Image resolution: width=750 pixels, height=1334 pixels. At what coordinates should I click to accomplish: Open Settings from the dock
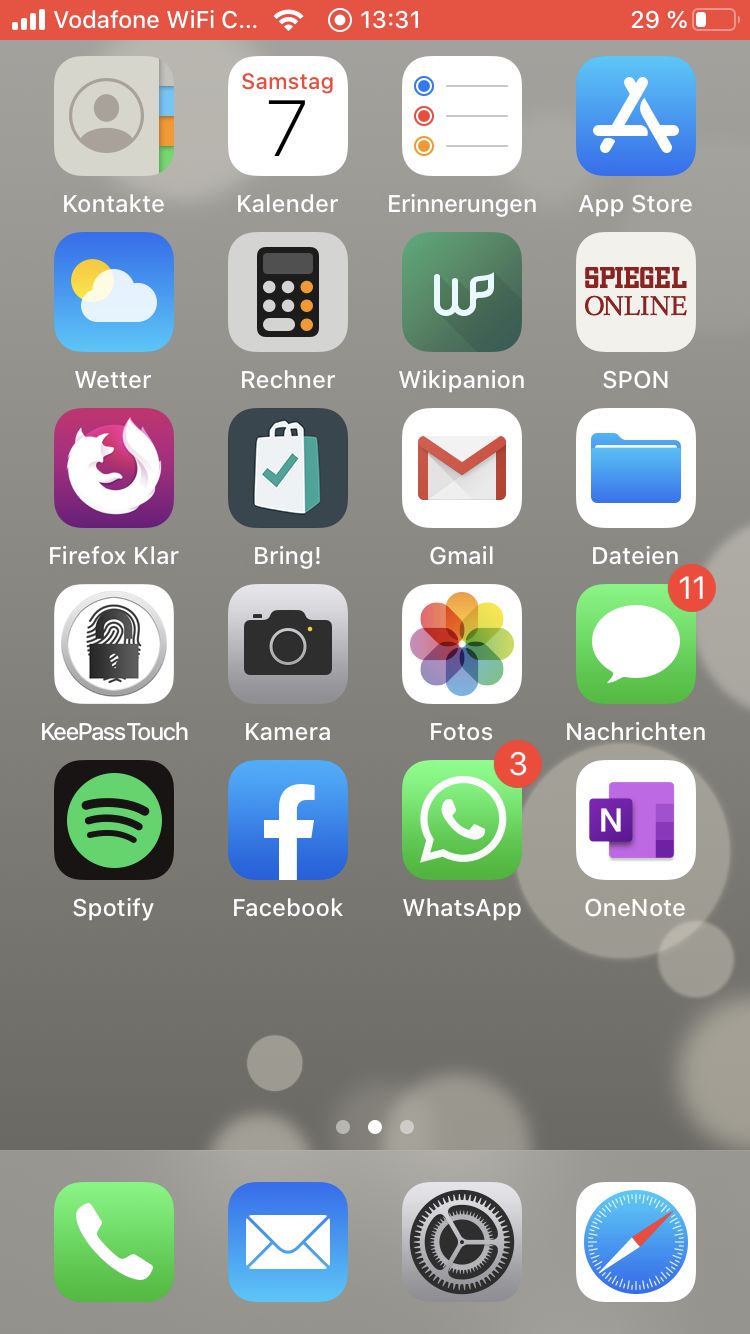(461, 1242)
